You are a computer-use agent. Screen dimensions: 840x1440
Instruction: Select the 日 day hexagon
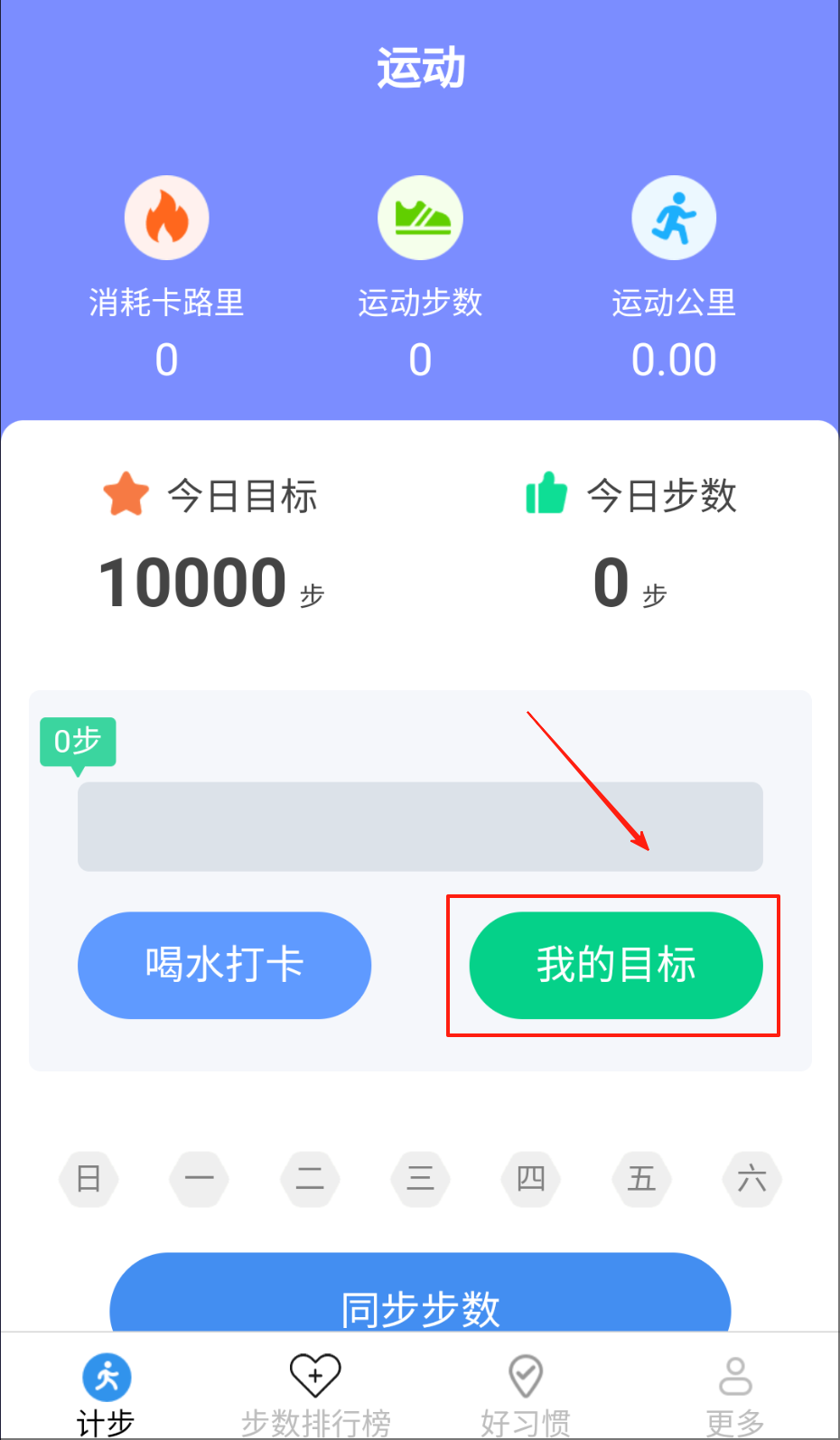[x=89, y=1178]
